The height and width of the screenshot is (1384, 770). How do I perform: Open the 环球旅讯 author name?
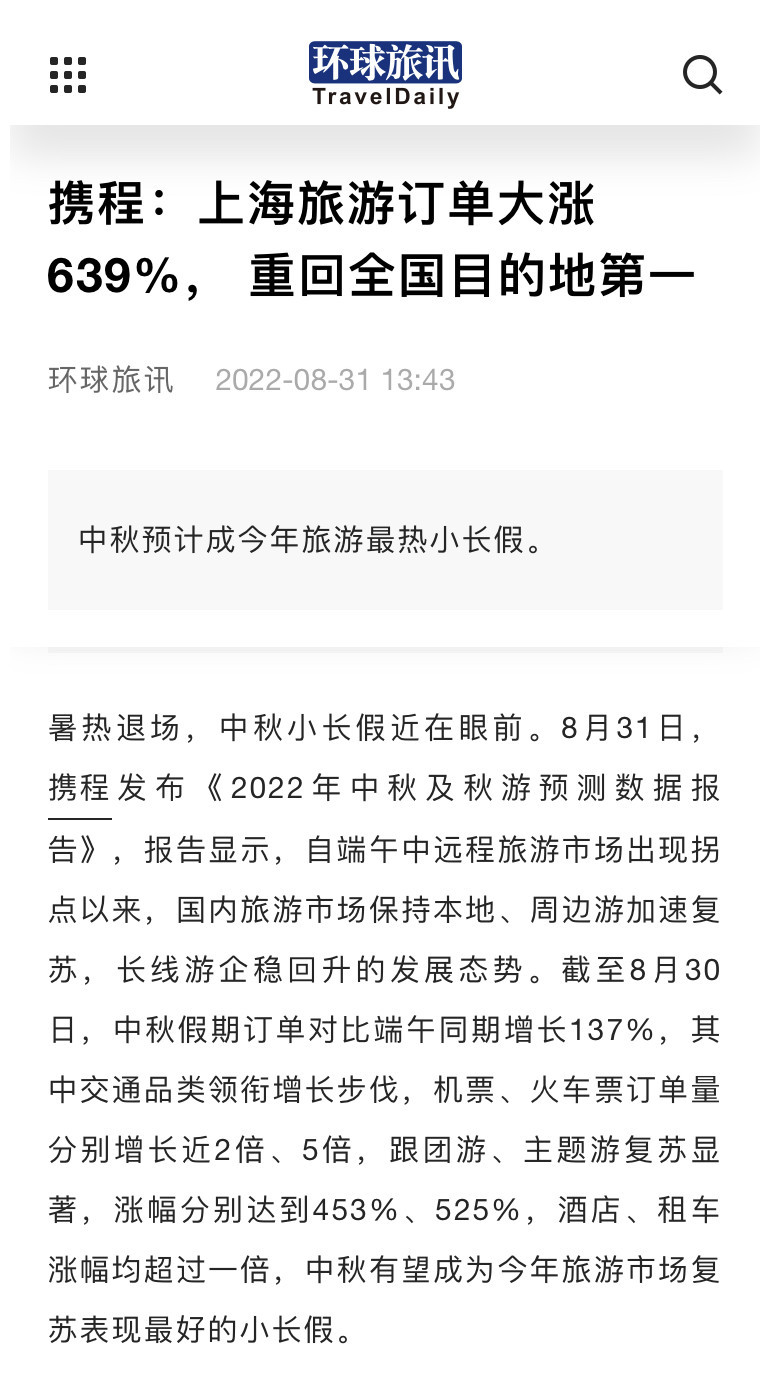click(111, 380)
